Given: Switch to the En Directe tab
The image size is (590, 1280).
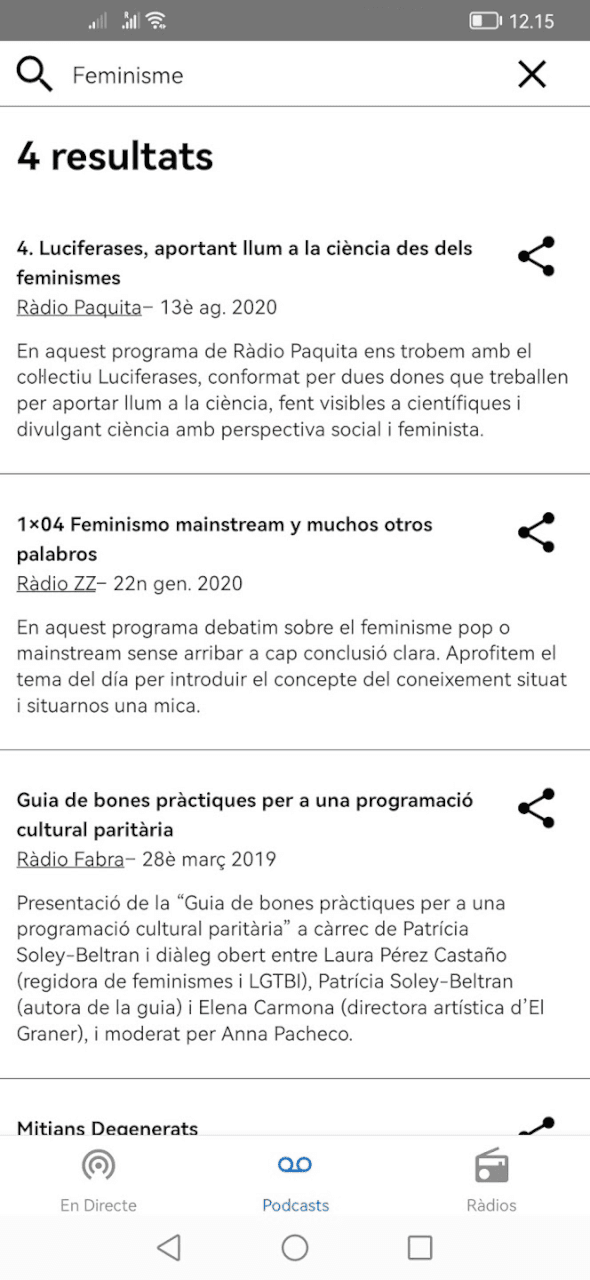Looking at the screenshot, I should pyautogui.click(x=98, y=1181).
